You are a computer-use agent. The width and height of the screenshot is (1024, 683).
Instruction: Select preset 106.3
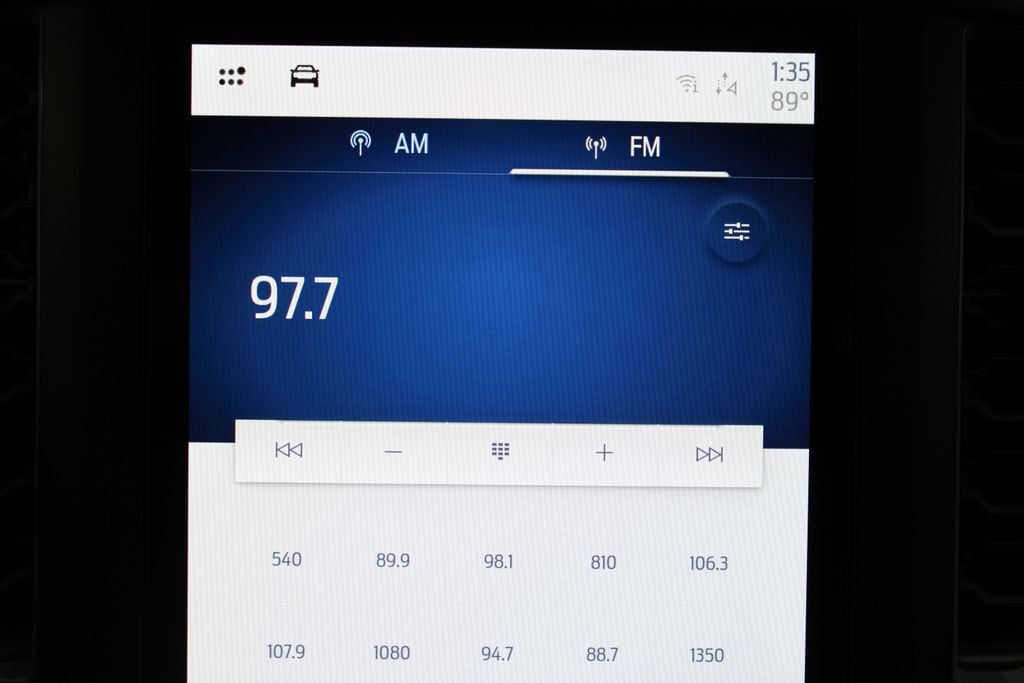(708, 564)
